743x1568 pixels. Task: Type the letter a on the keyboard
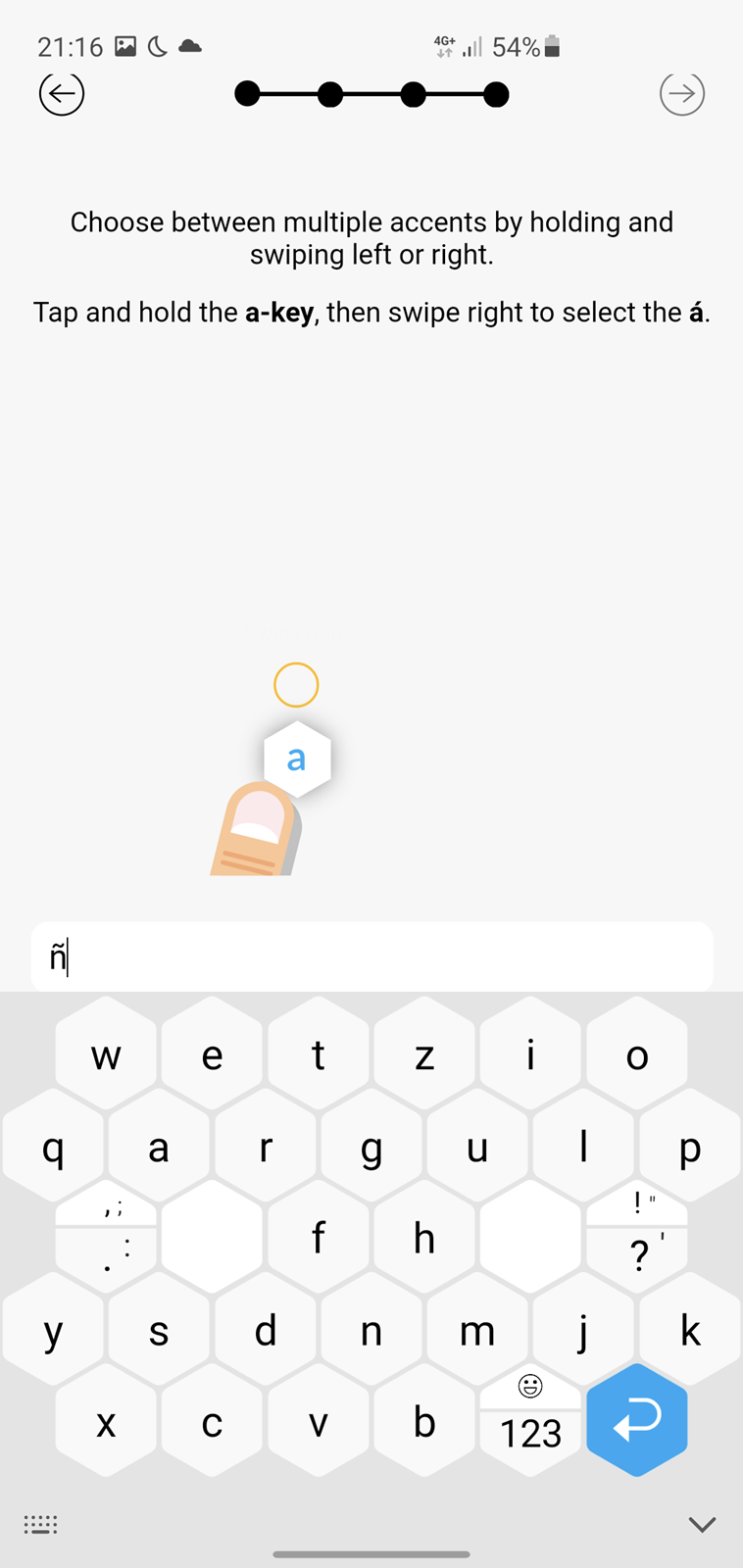click(x=159, y=1148)
